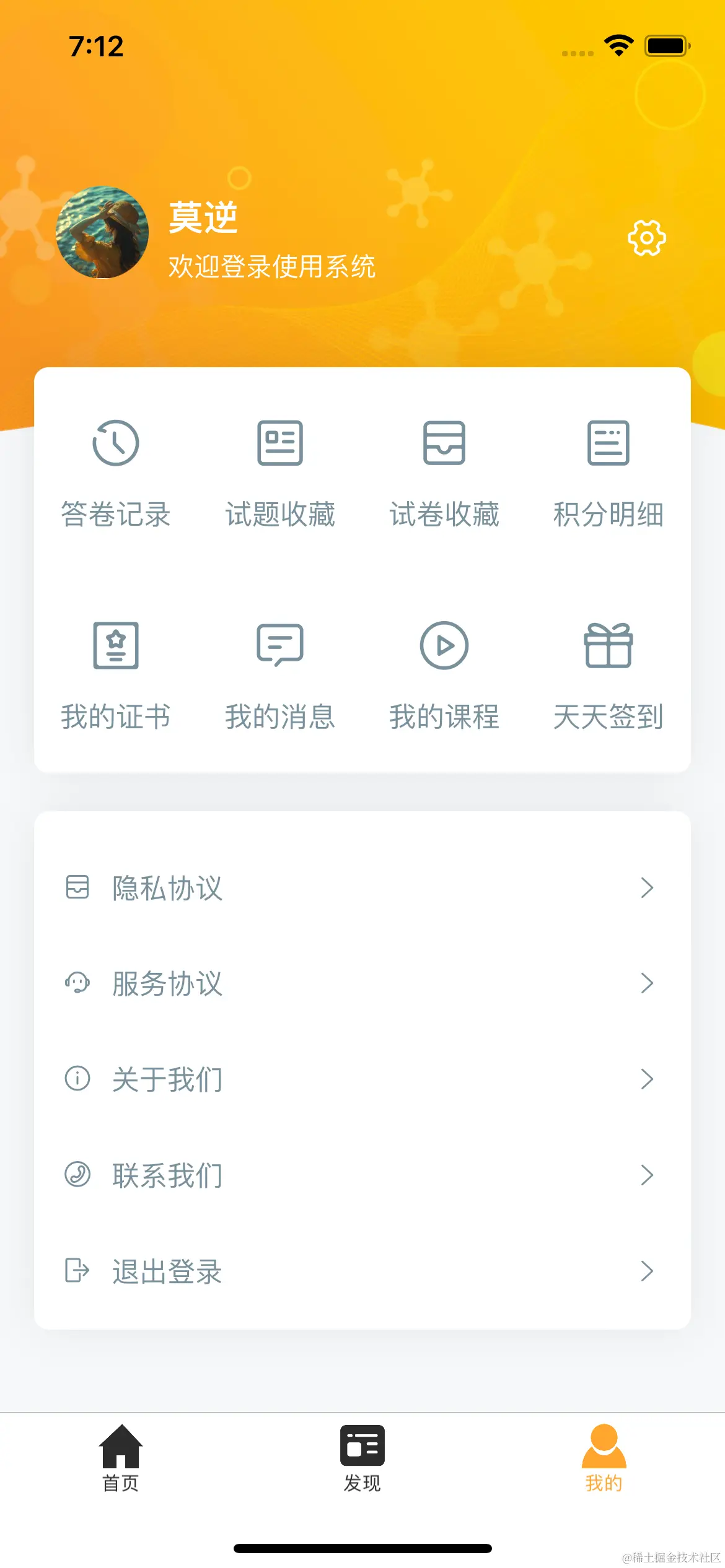The height and width of the screenshot is (1568, 725).
Task: Tap 退出登录 to log out
Action: 362,1271
